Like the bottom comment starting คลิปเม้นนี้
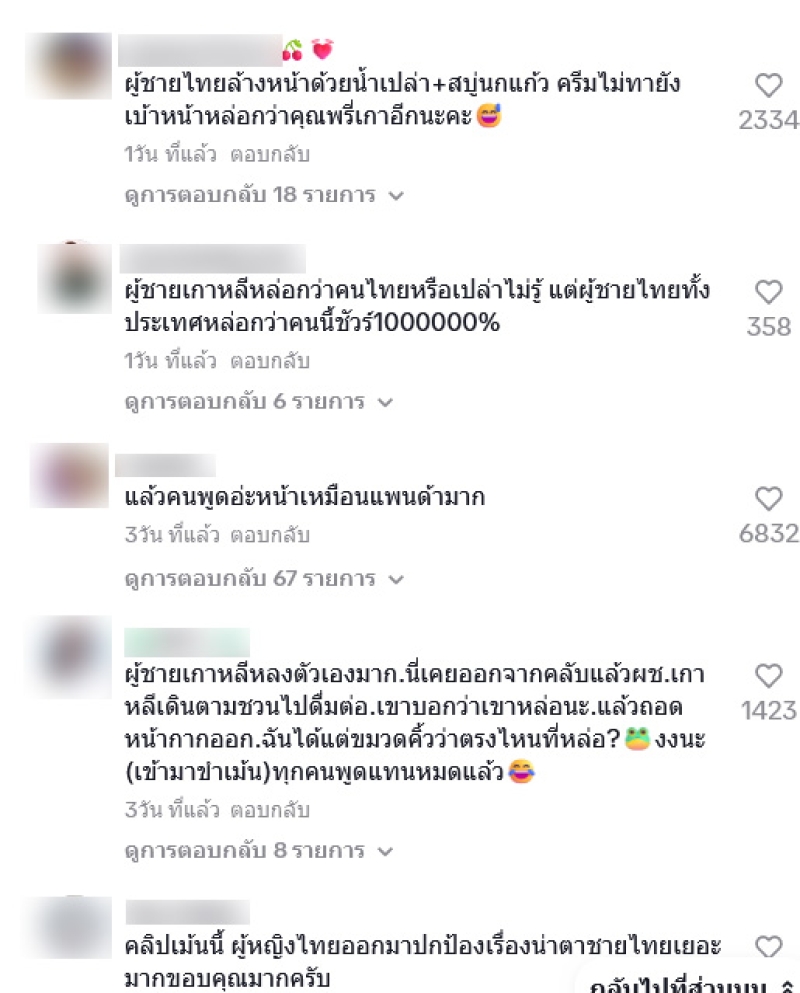Image resolution: width=800 pixels, height=993 pixels. [x=768, y=946]
